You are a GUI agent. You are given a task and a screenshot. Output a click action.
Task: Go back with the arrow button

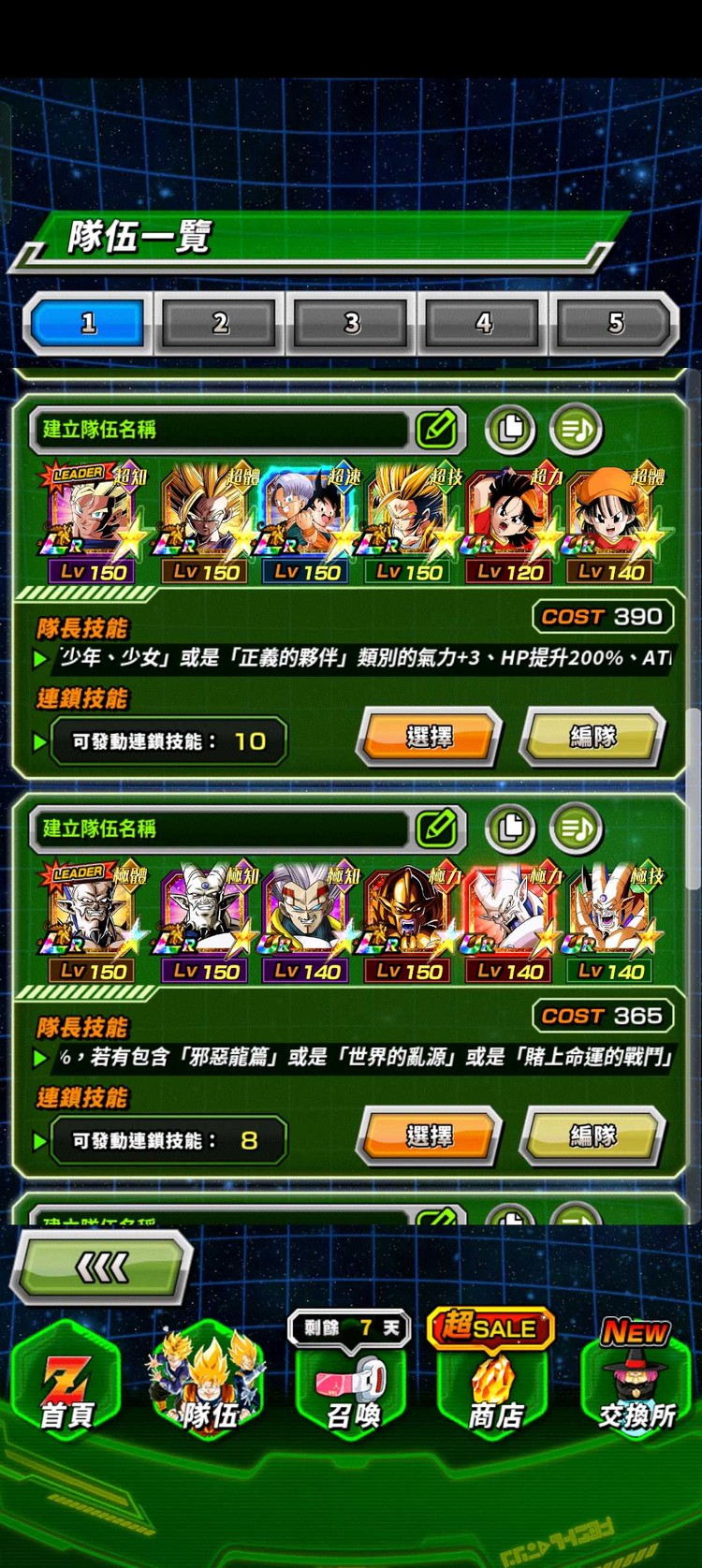point(101,1269)
